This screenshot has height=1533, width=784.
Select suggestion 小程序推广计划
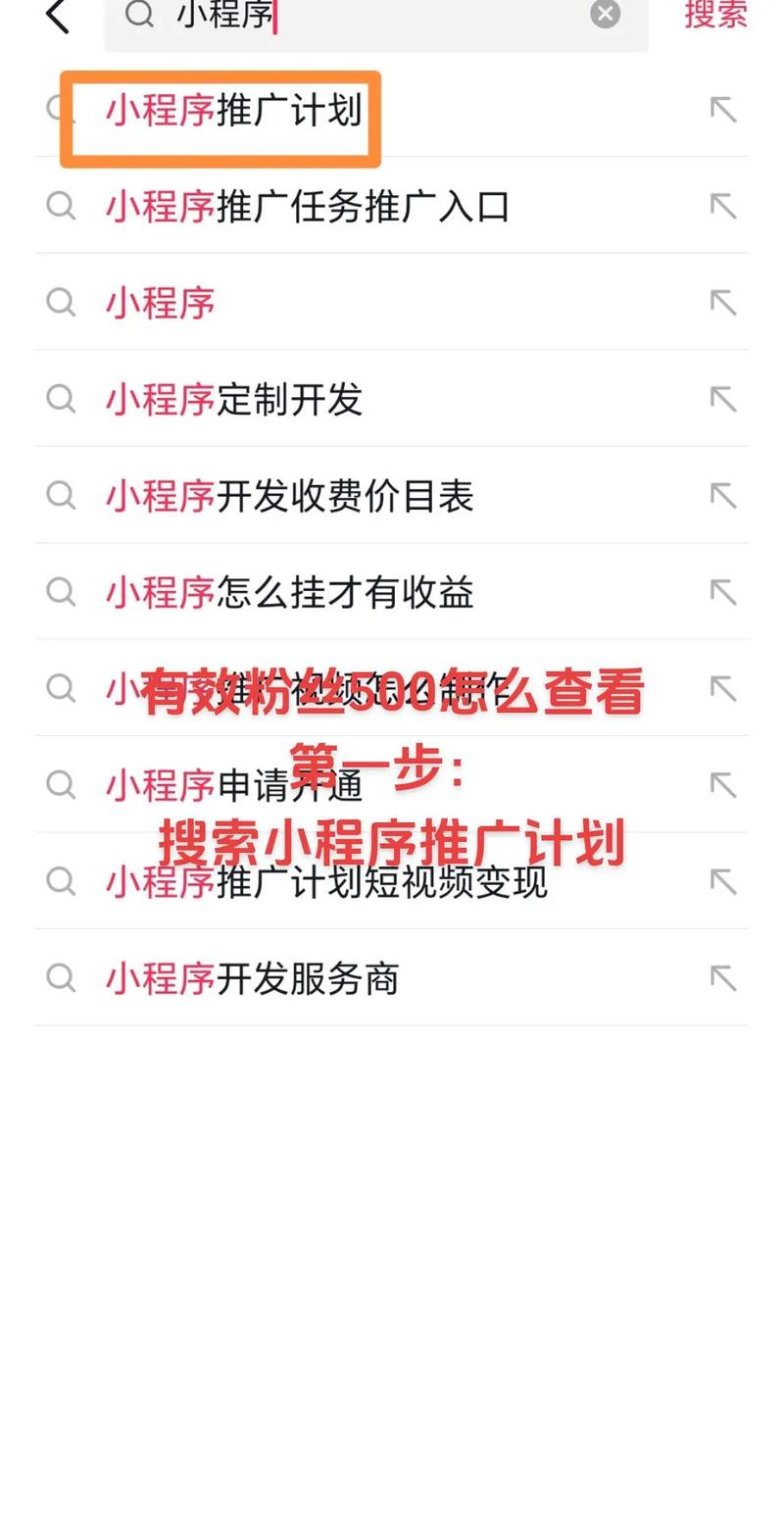pos(234,110)
